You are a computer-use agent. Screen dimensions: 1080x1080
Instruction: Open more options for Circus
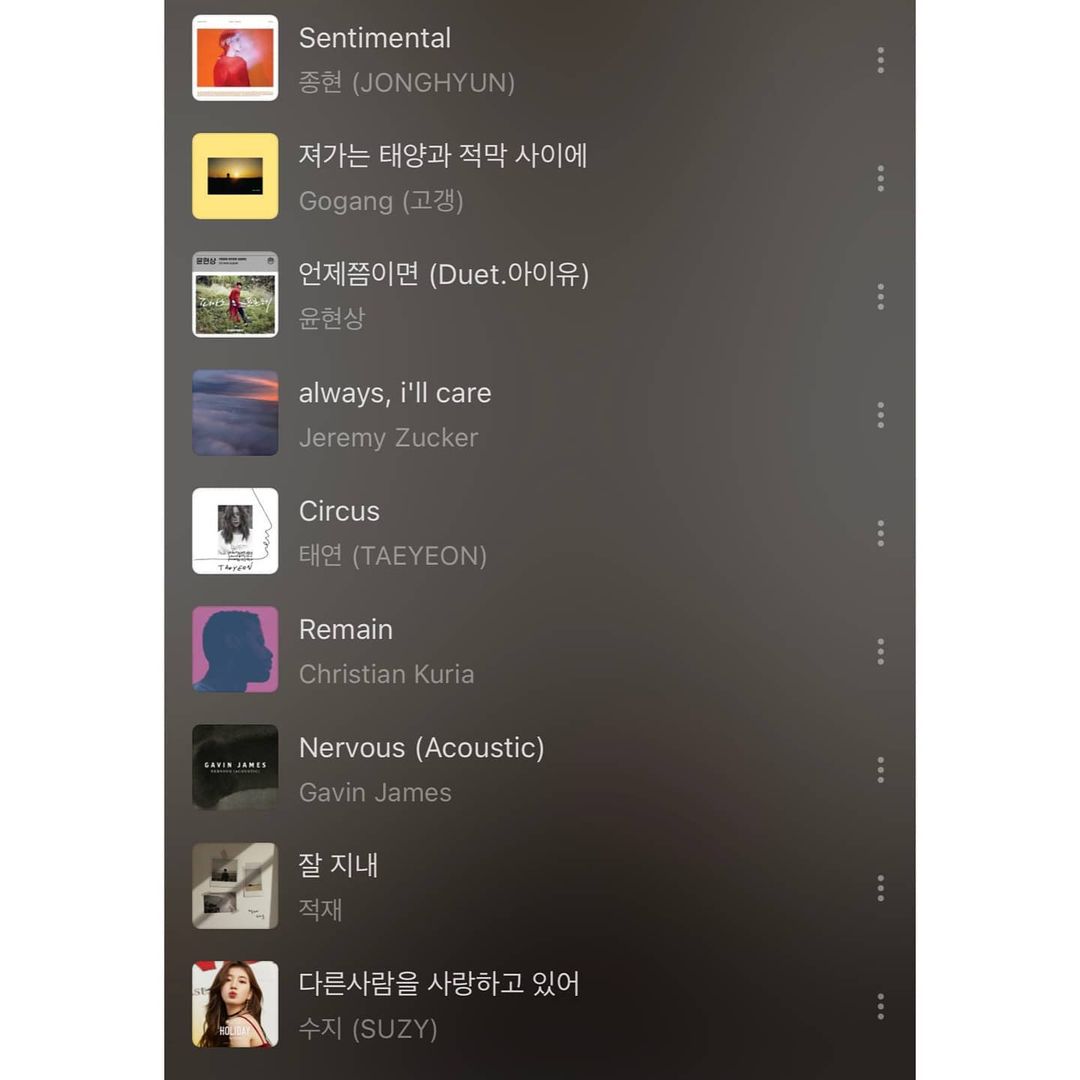(880, 533)
